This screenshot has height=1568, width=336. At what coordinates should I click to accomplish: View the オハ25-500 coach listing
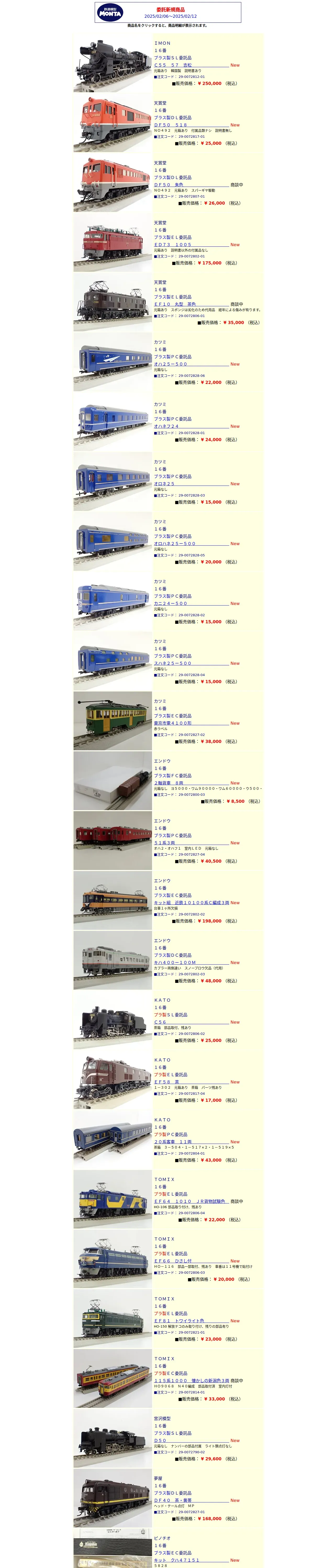(x=171, y=364)
